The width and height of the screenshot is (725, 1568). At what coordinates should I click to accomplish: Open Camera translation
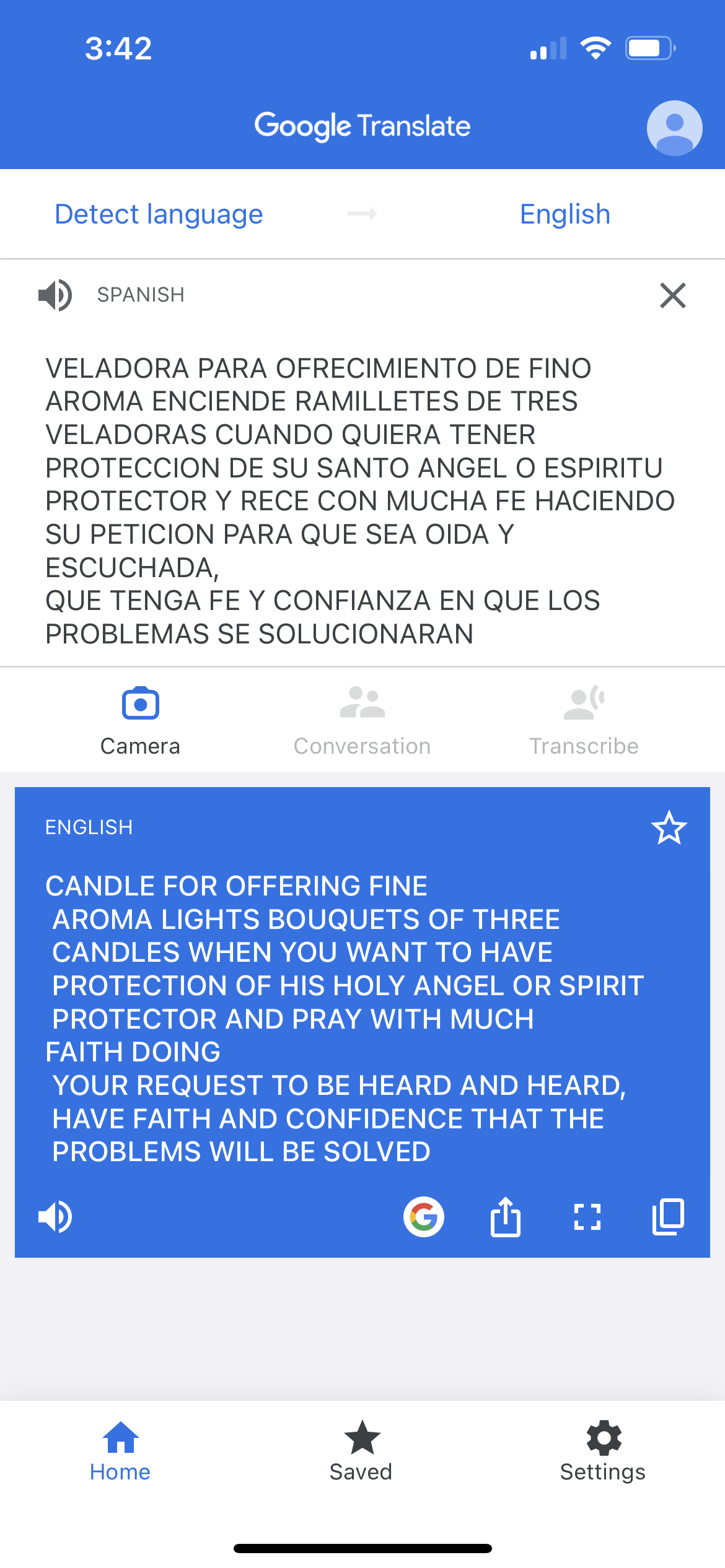tap(141, 721)
